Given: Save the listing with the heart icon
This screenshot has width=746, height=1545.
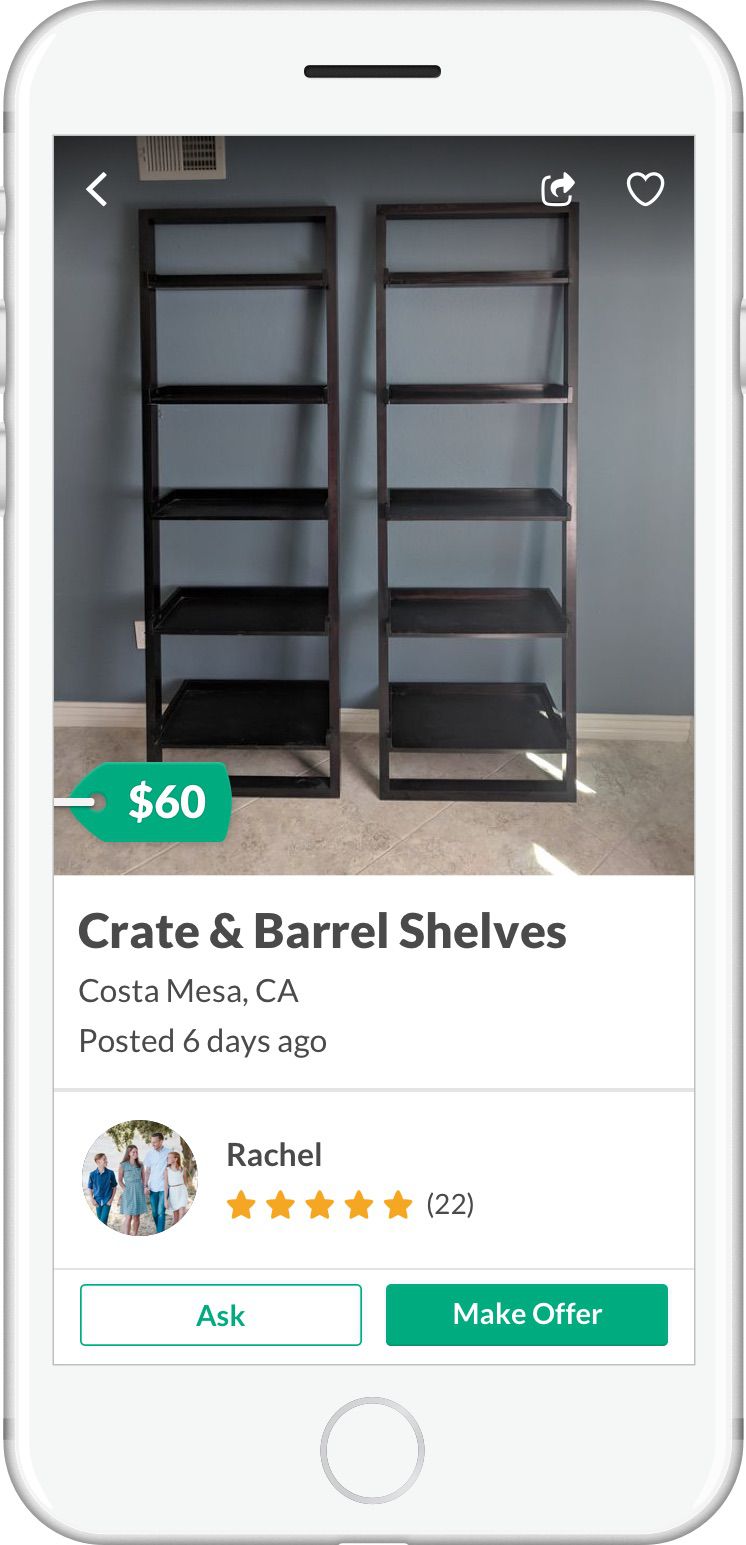Looking at the screenshot, I should 645,189.
